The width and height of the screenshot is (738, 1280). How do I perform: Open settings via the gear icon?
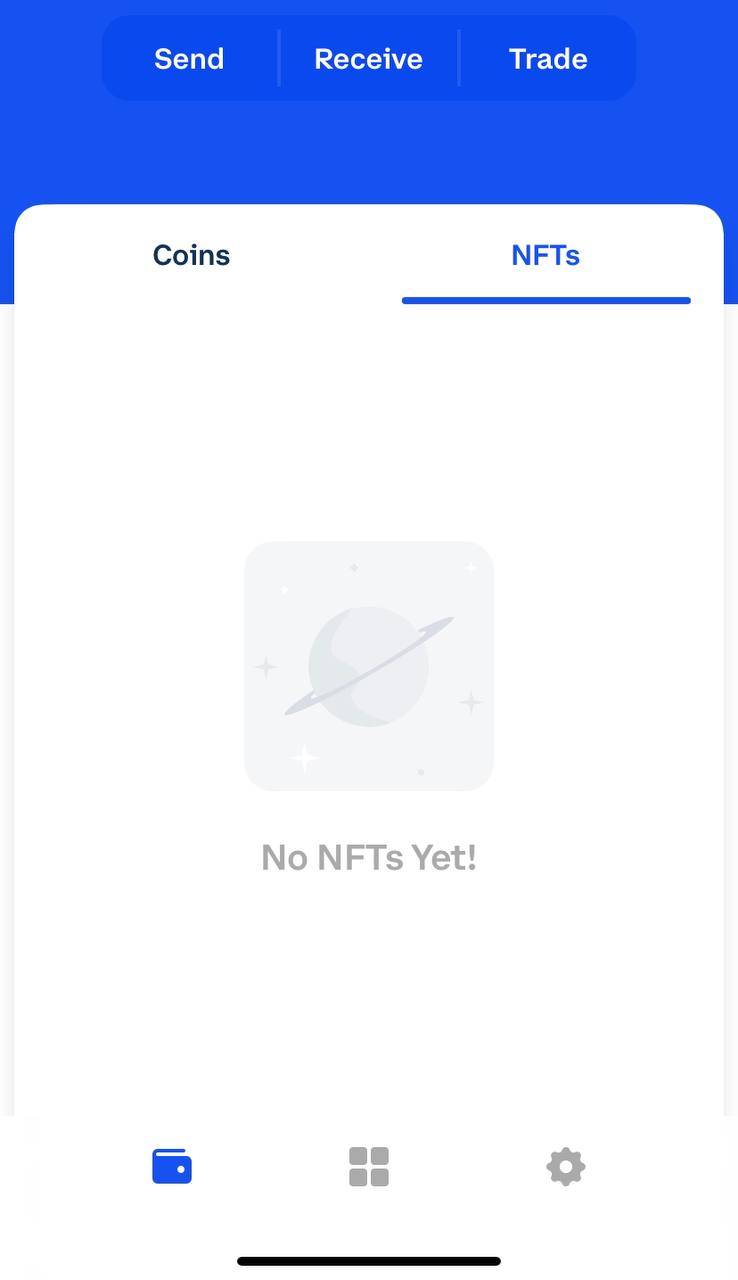point(565,1166)
